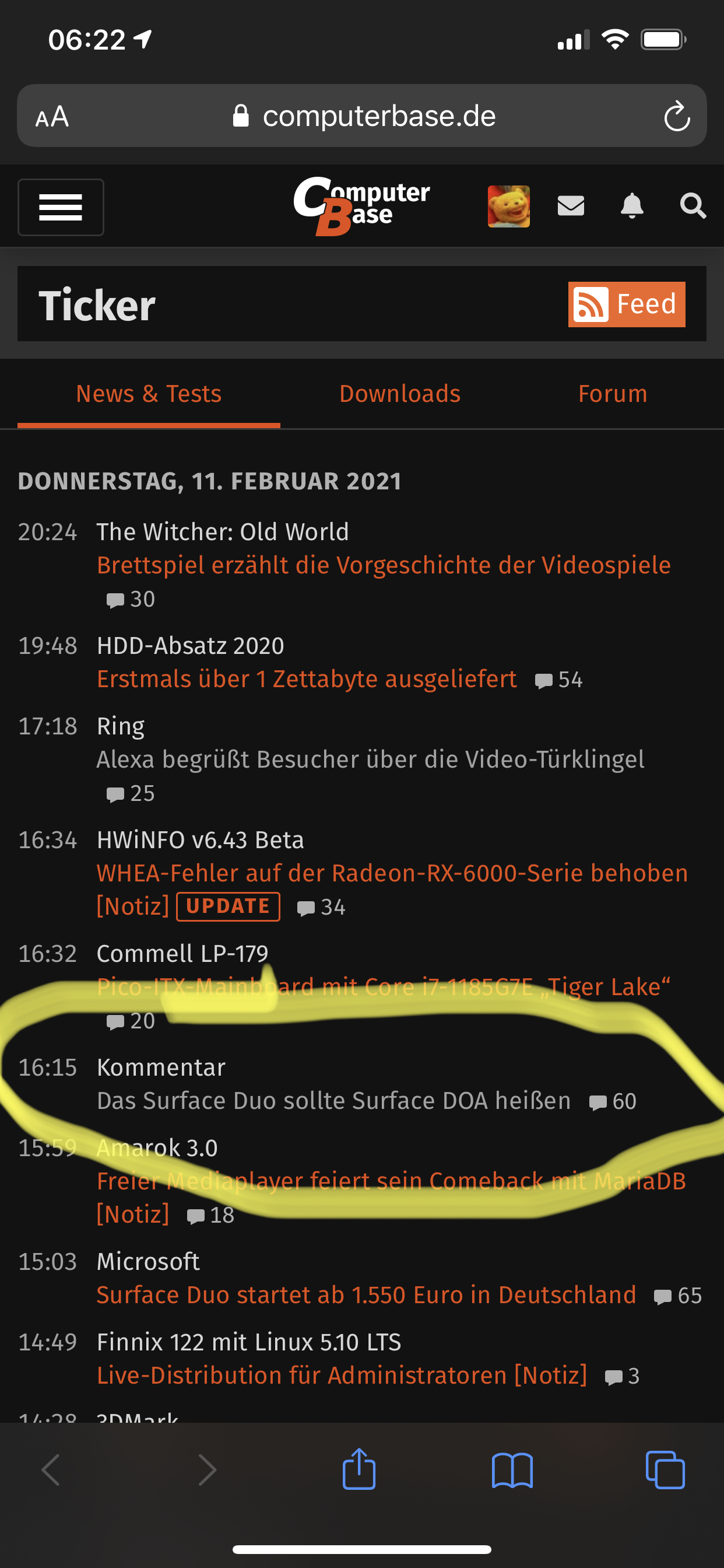Select the News & Tests tab
The width and height of the screenshot is (724, 1568).
[149, 394]
